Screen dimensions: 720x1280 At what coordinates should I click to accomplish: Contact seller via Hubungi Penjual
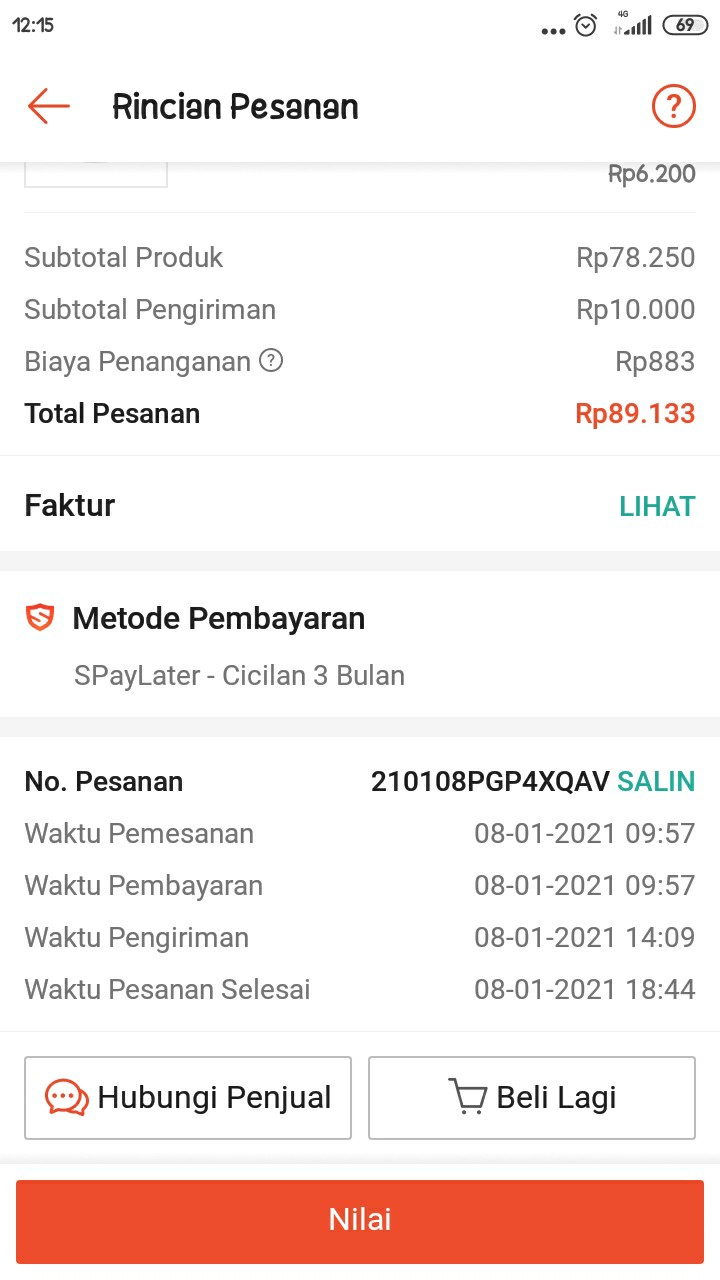[188, 1098]
